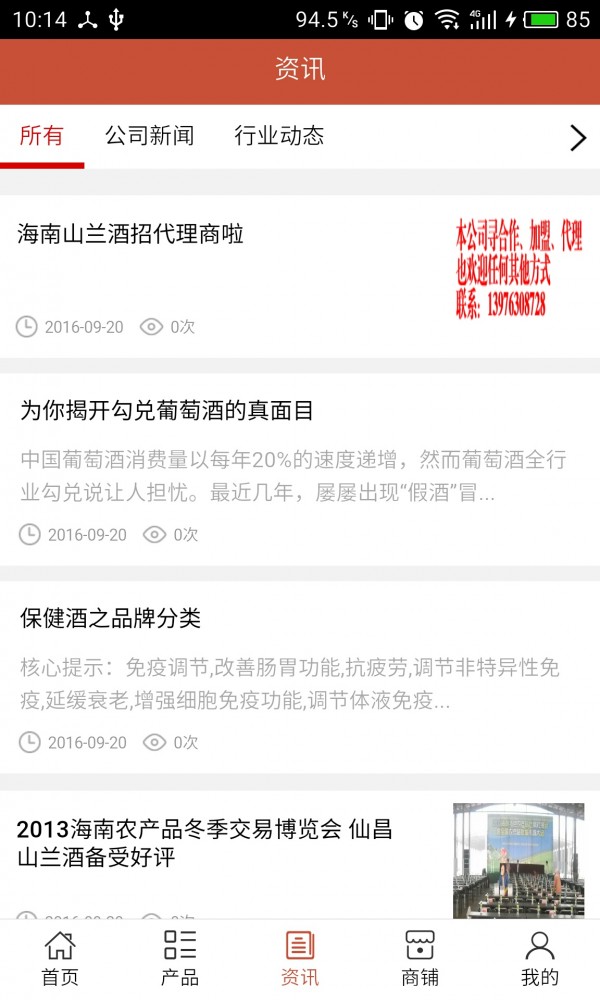
Task: Select the 行业动态 tab
Action: [x=279, y=136]
